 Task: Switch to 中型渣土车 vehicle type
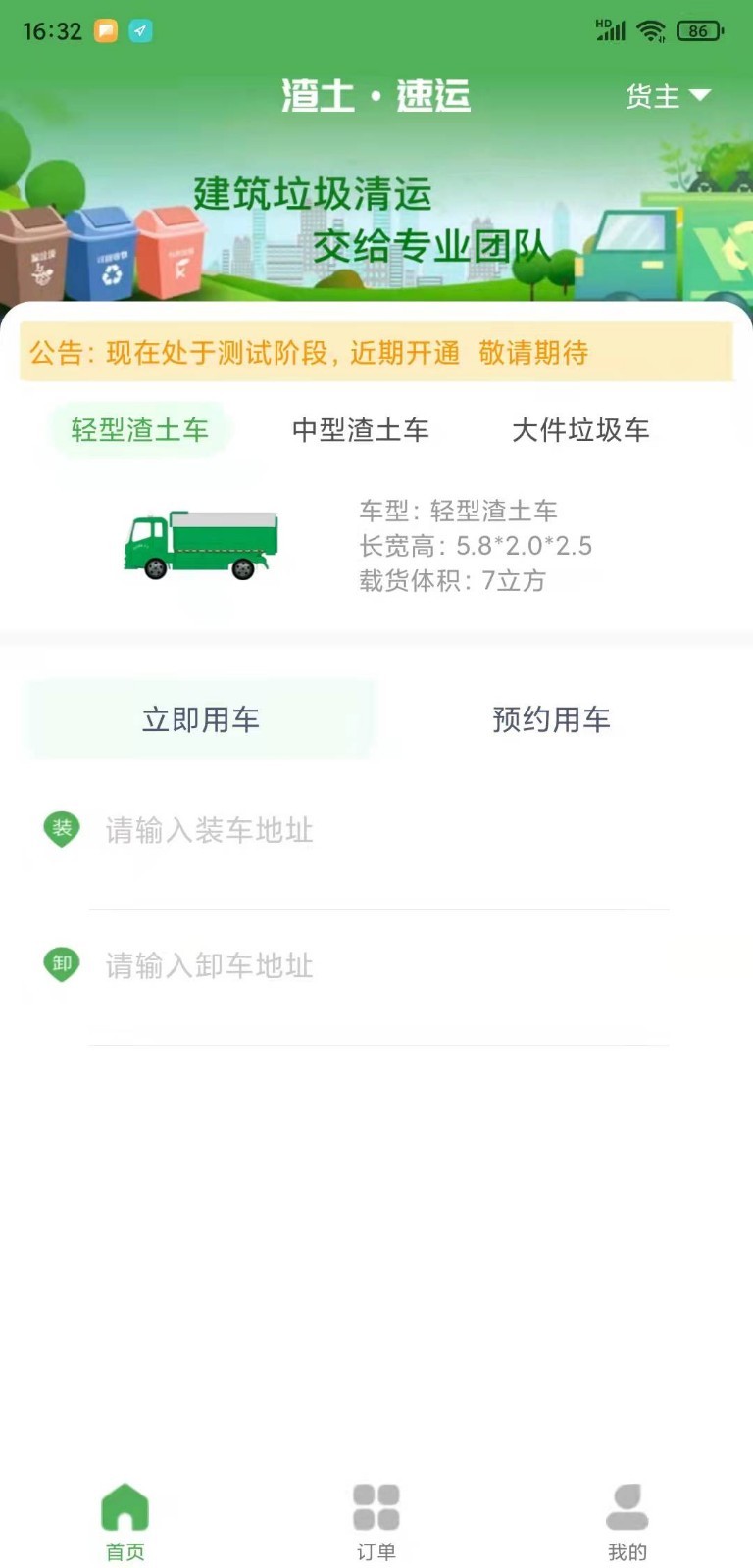point(361,429)
